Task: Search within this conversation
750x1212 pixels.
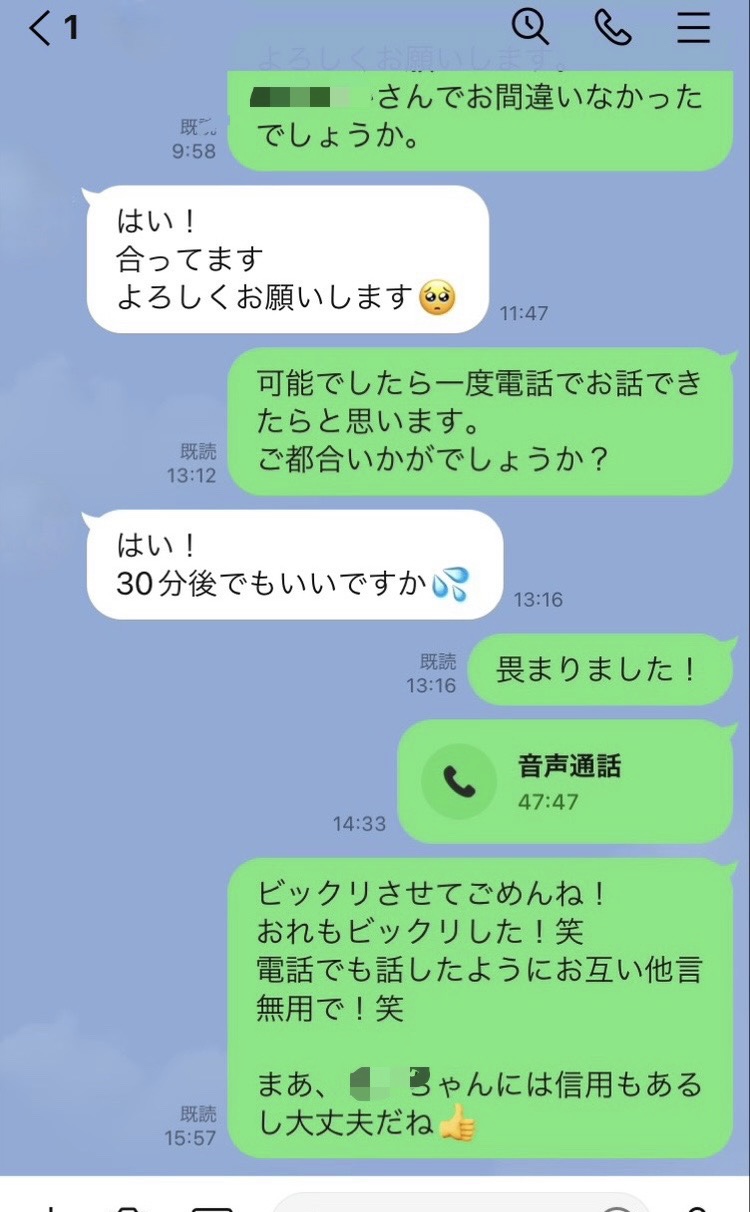Action: coord(530,27)
